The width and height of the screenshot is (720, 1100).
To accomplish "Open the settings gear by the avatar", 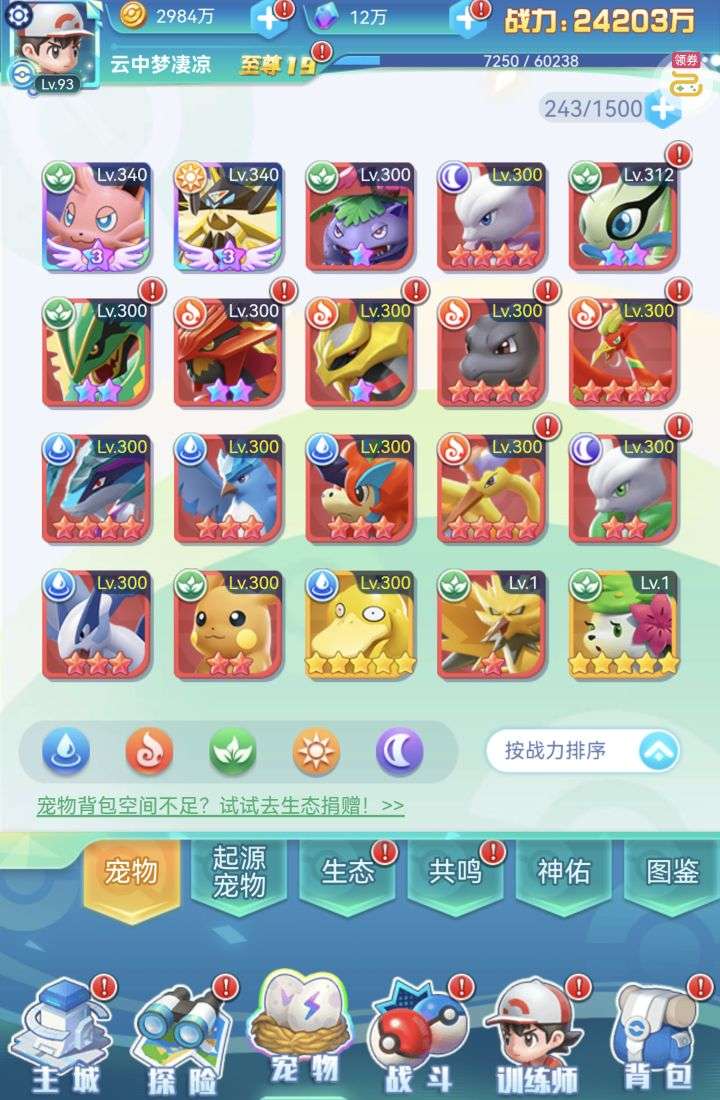I will [18, 17].
